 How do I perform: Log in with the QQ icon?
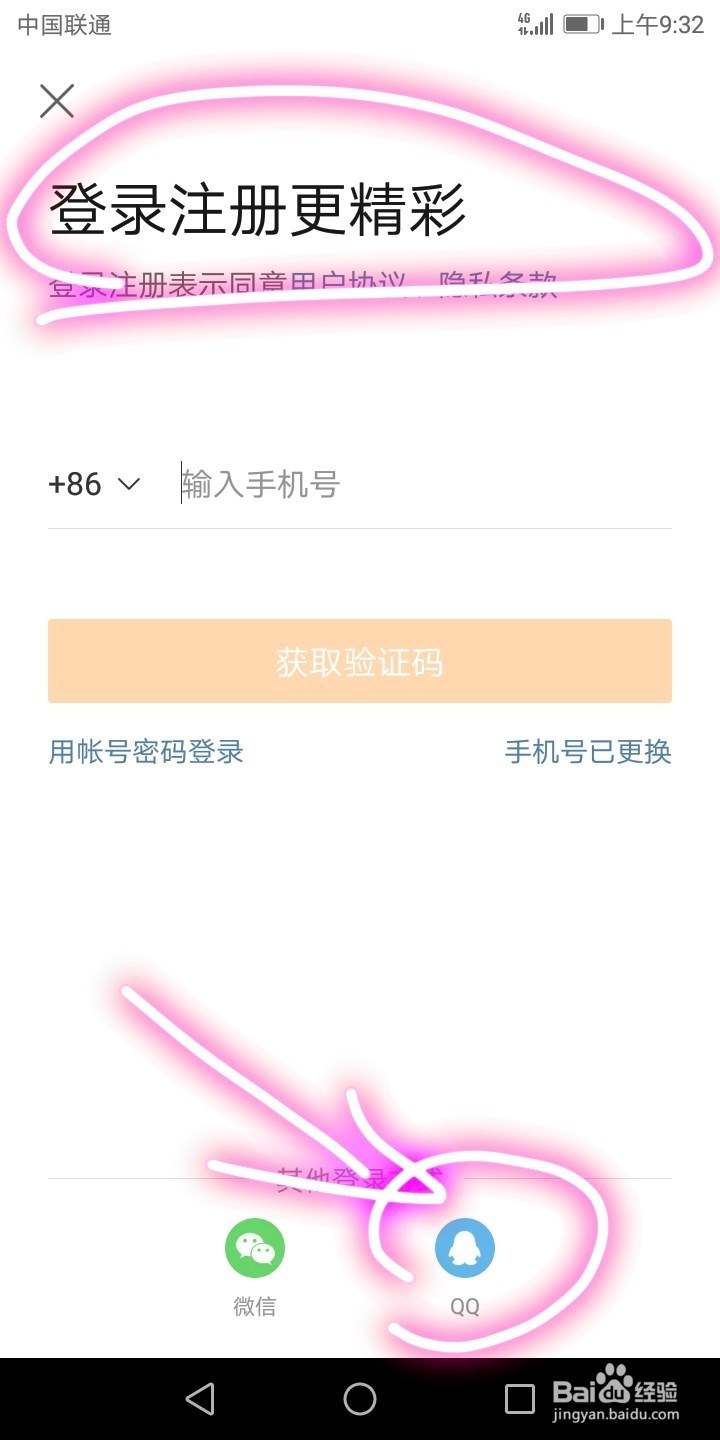464,1247
